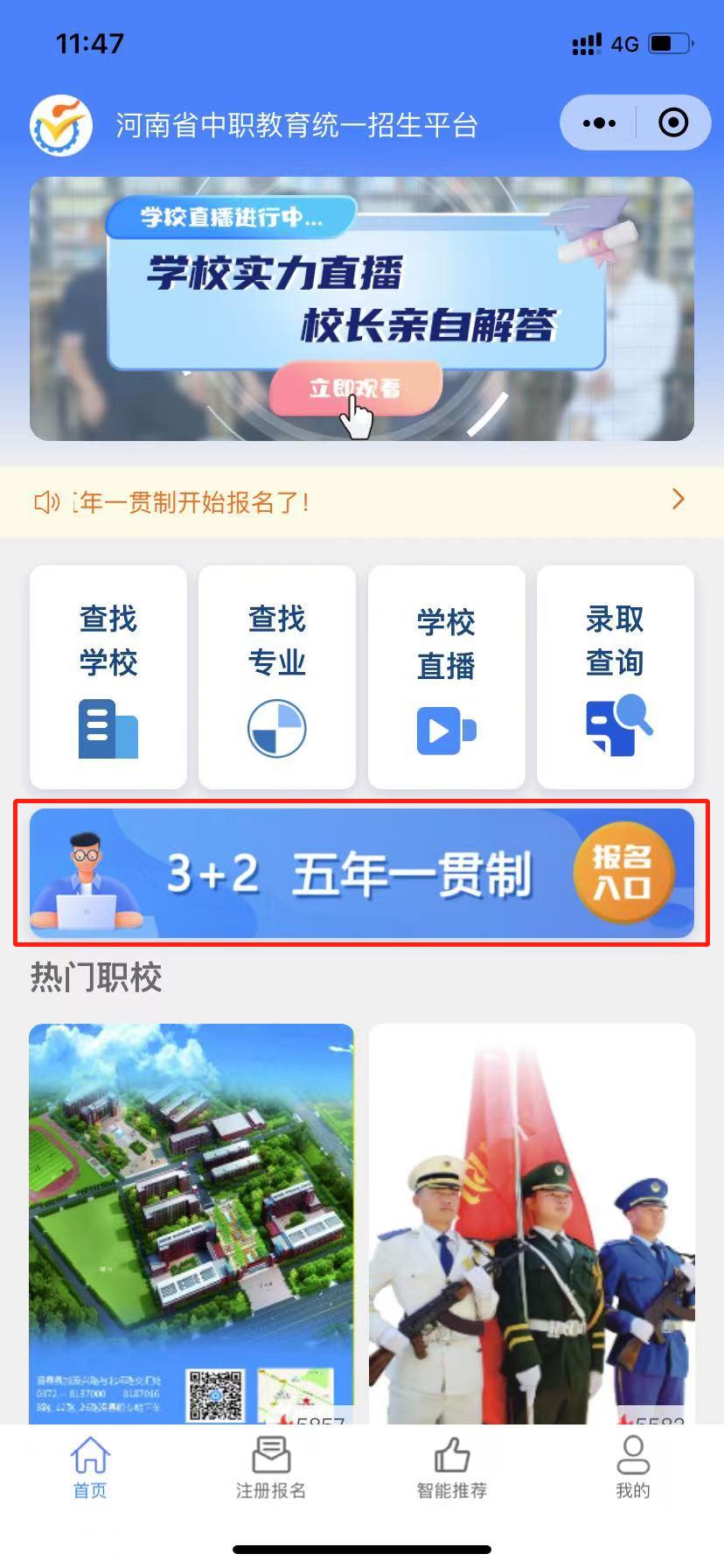Open the popular school card with honor guard photo
Screen dimensions: 724x1568
[532, 1221]
